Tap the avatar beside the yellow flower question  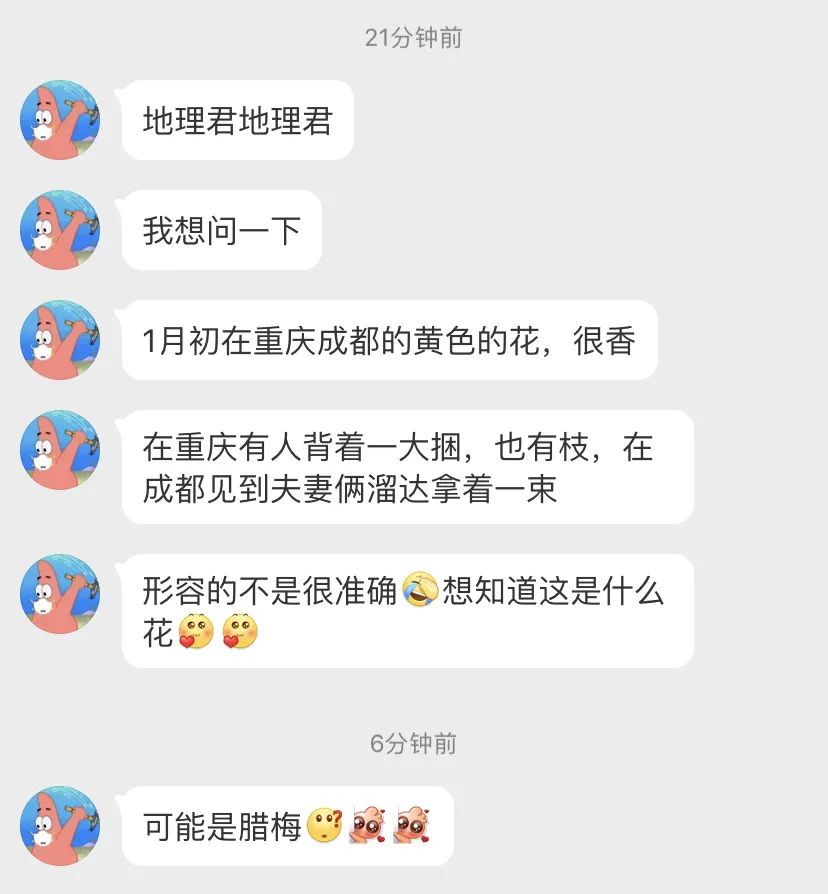[58, 341]
